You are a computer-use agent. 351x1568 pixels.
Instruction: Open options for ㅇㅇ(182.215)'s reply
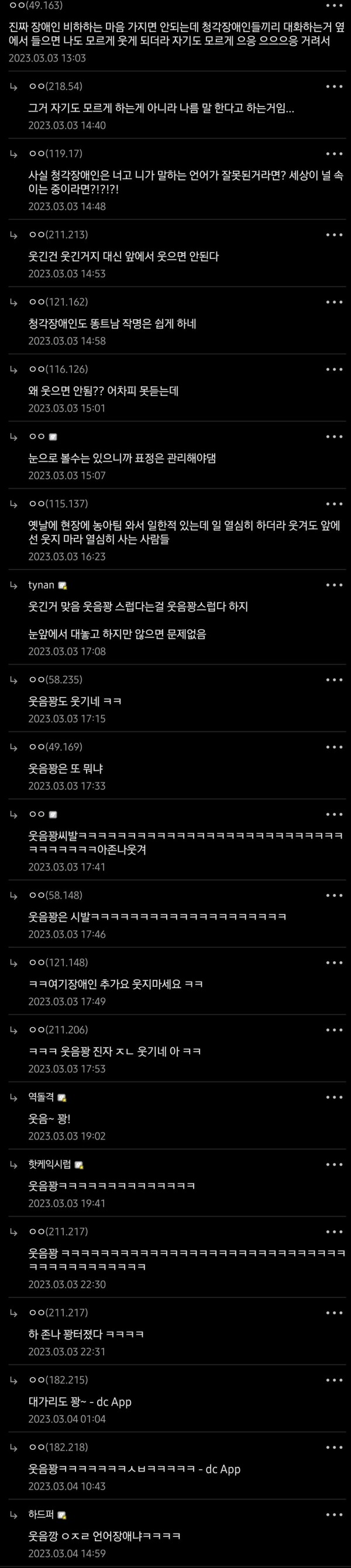coord(334,1380)
